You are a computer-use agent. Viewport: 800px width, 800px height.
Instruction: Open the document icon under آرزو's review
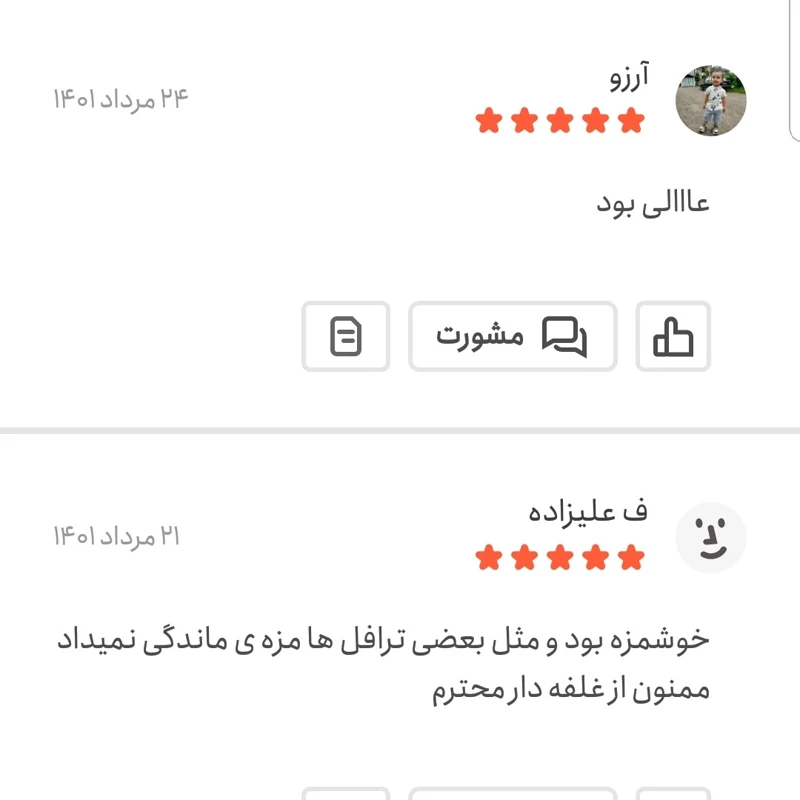coord(346,336)
